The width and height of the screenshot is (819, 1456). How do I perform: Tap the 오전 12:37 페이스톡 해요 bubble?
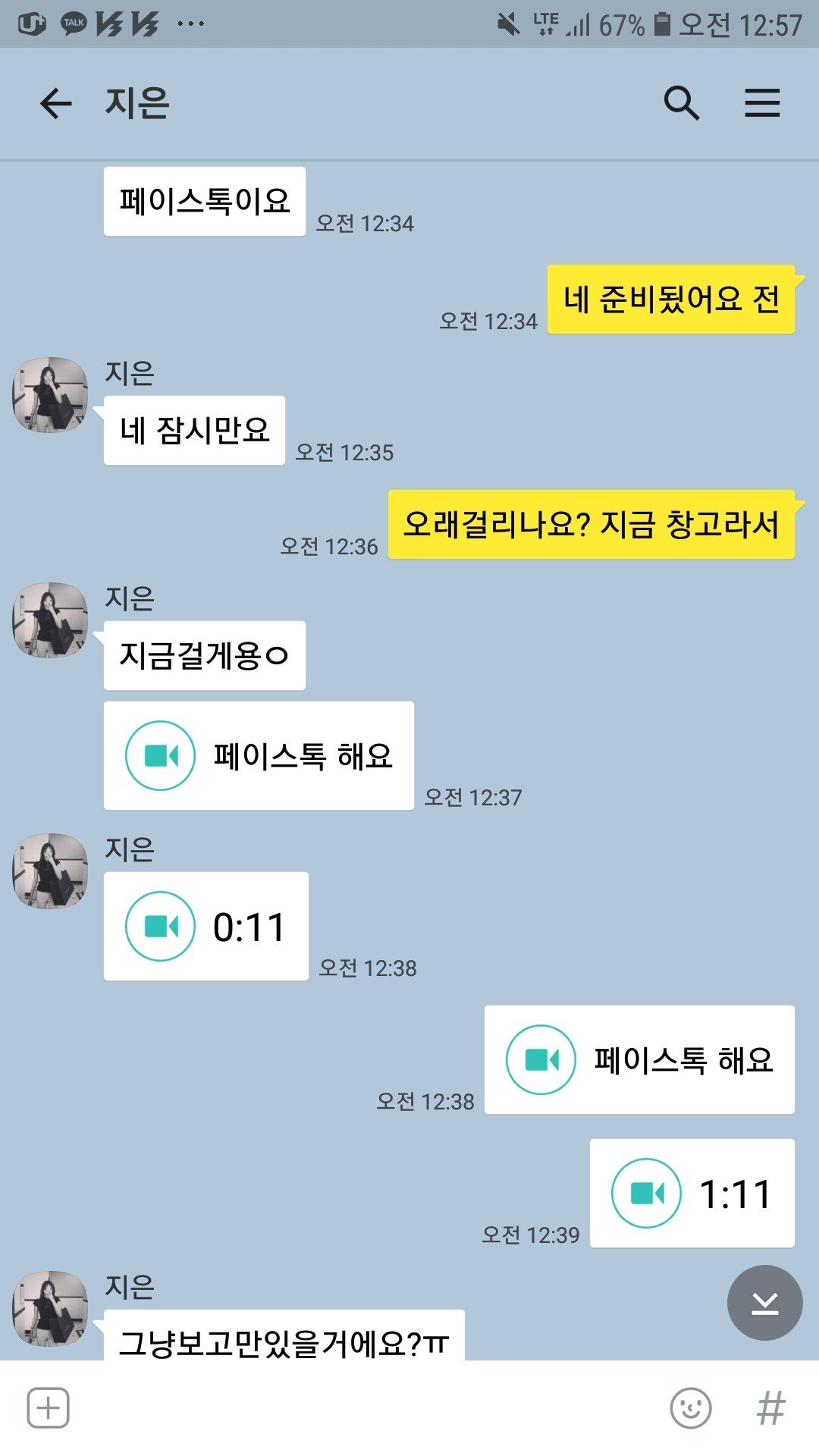[x=259, y=755]
